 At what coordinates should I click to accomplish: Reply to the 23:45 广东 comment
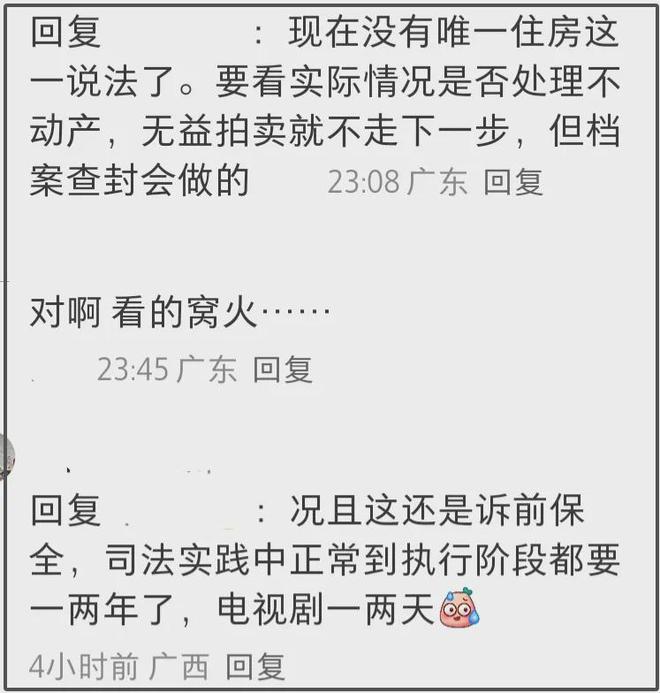282,369
